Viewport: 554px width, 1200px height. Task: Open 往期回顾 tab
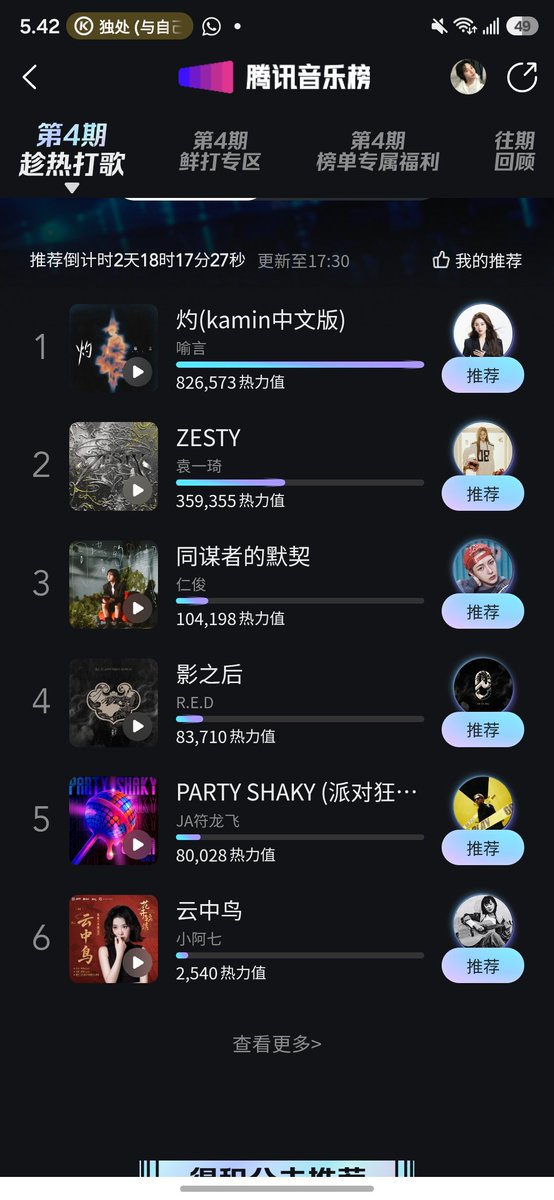515,151
